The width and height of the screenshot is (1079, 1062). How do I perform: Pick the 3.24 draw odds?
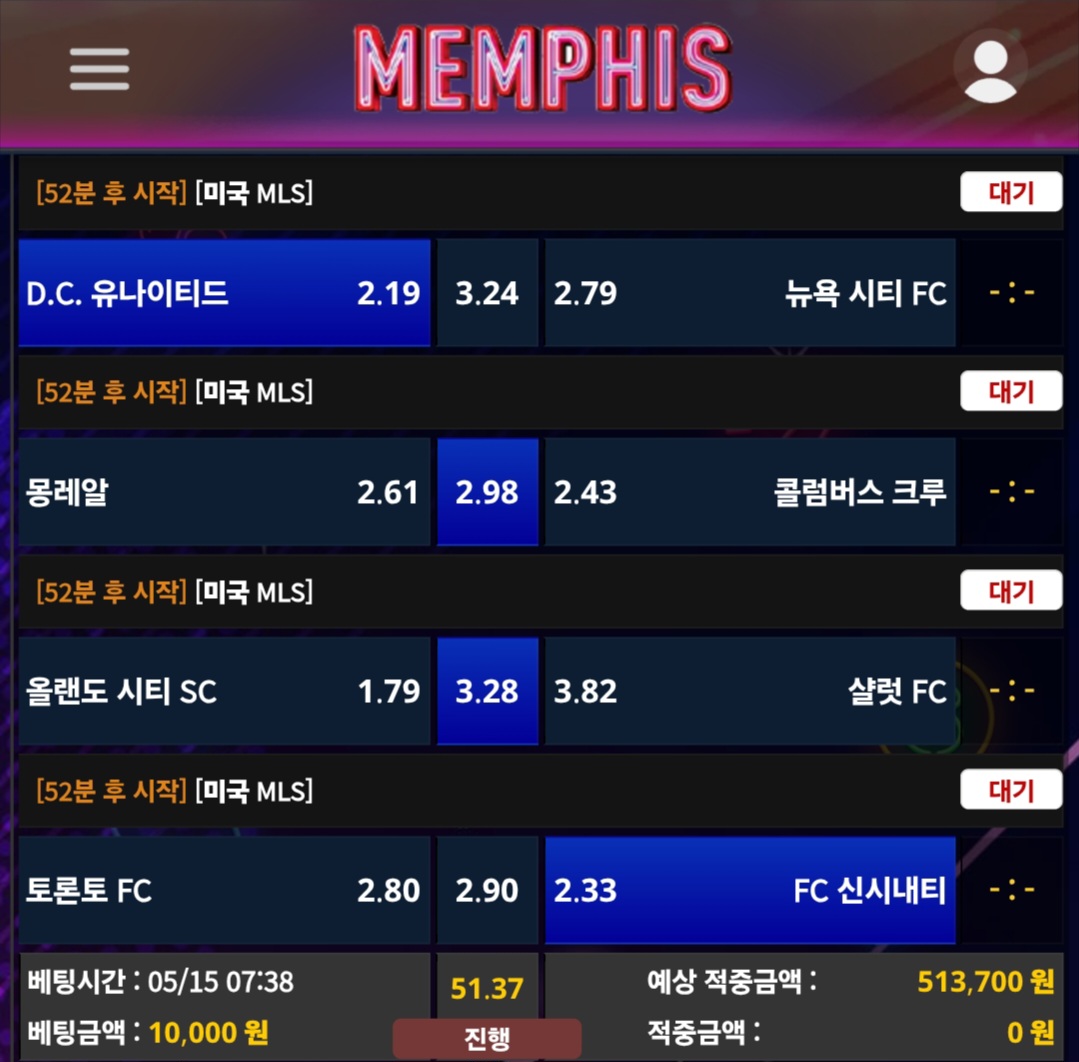(487, 293)
